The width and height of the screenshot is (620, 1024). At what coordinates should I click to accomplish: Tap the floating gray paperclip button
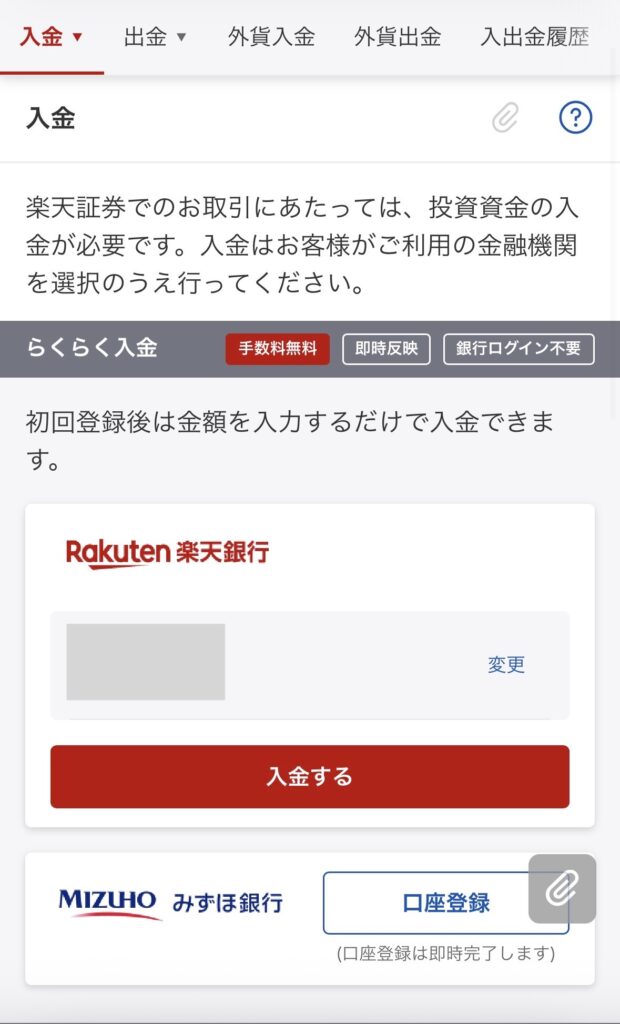pyautogui.click(x=562, y=888)
